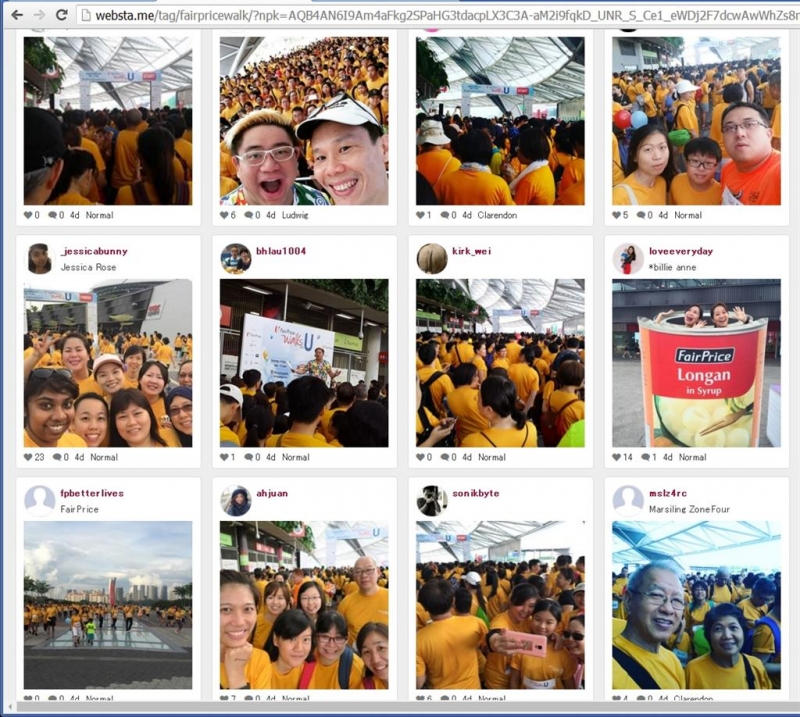800x717 pixels.
Task: Like _jessicabunny's photo with 23 likes
Action: [29, 457]
